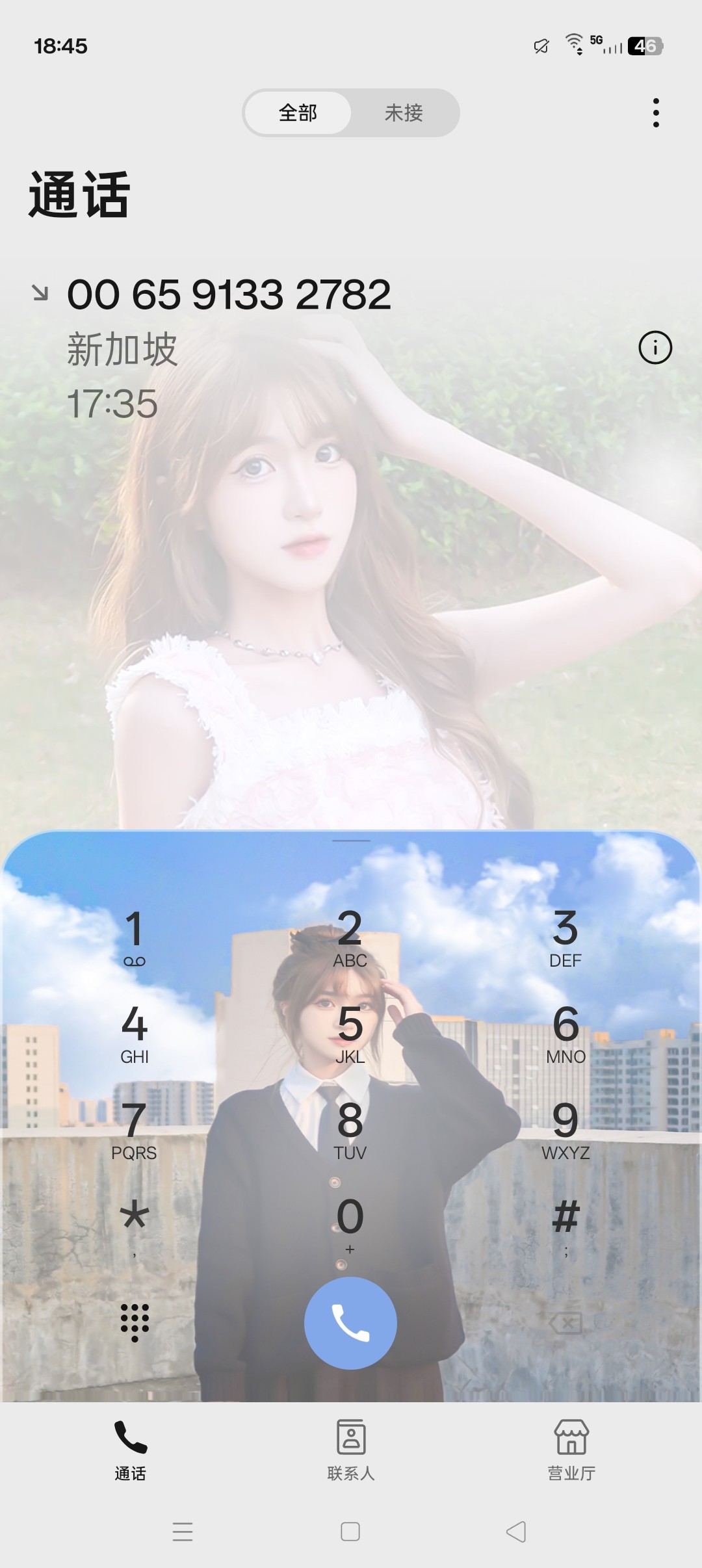Go to the 营业厅 service hall tab
The width and height of the screenshot is (702, 1568).
(x=571, y=1450)
